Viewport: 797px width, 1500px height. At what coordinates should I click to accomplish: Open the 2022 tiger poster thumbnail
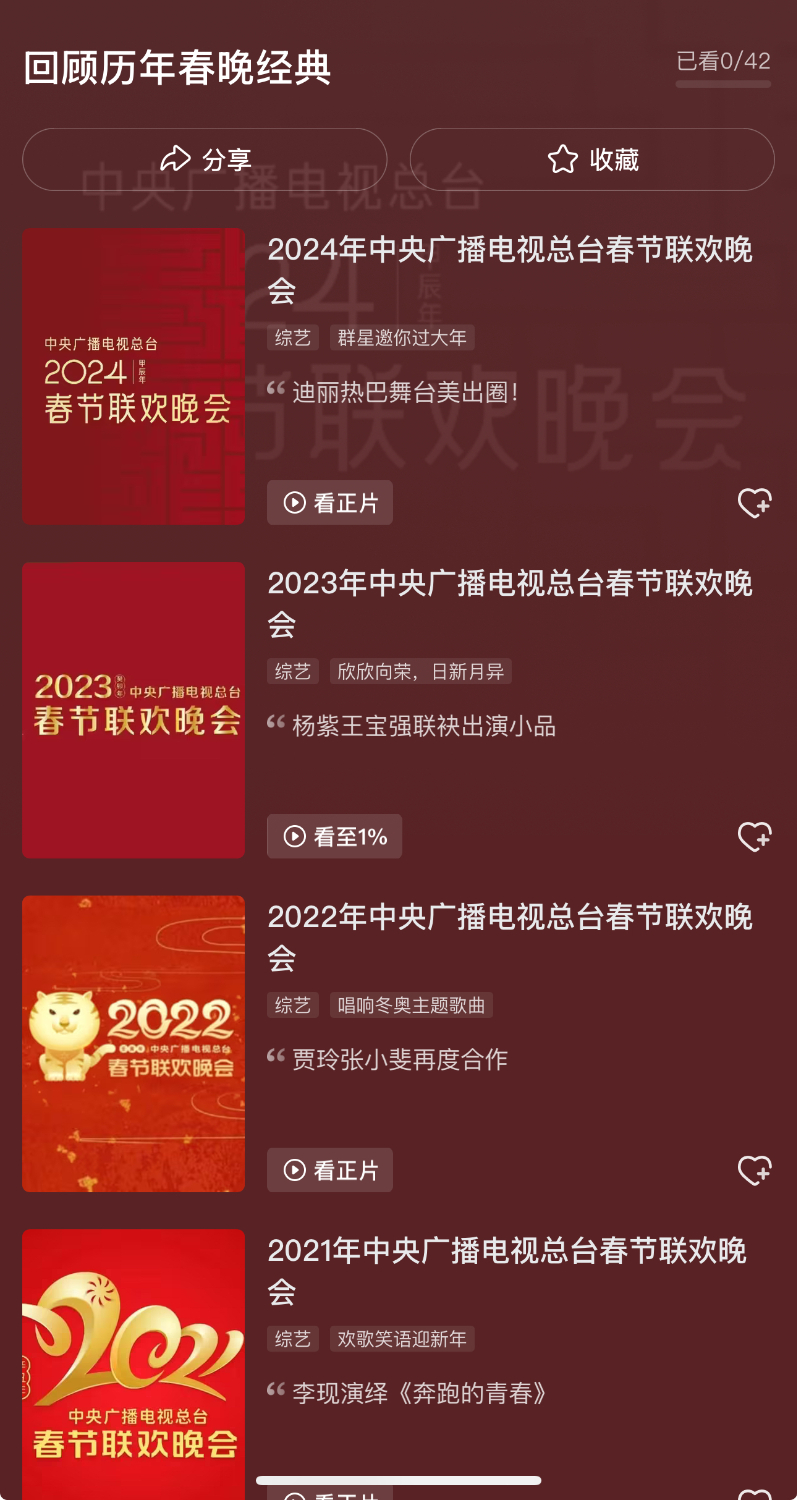[x=133, y=1043]
